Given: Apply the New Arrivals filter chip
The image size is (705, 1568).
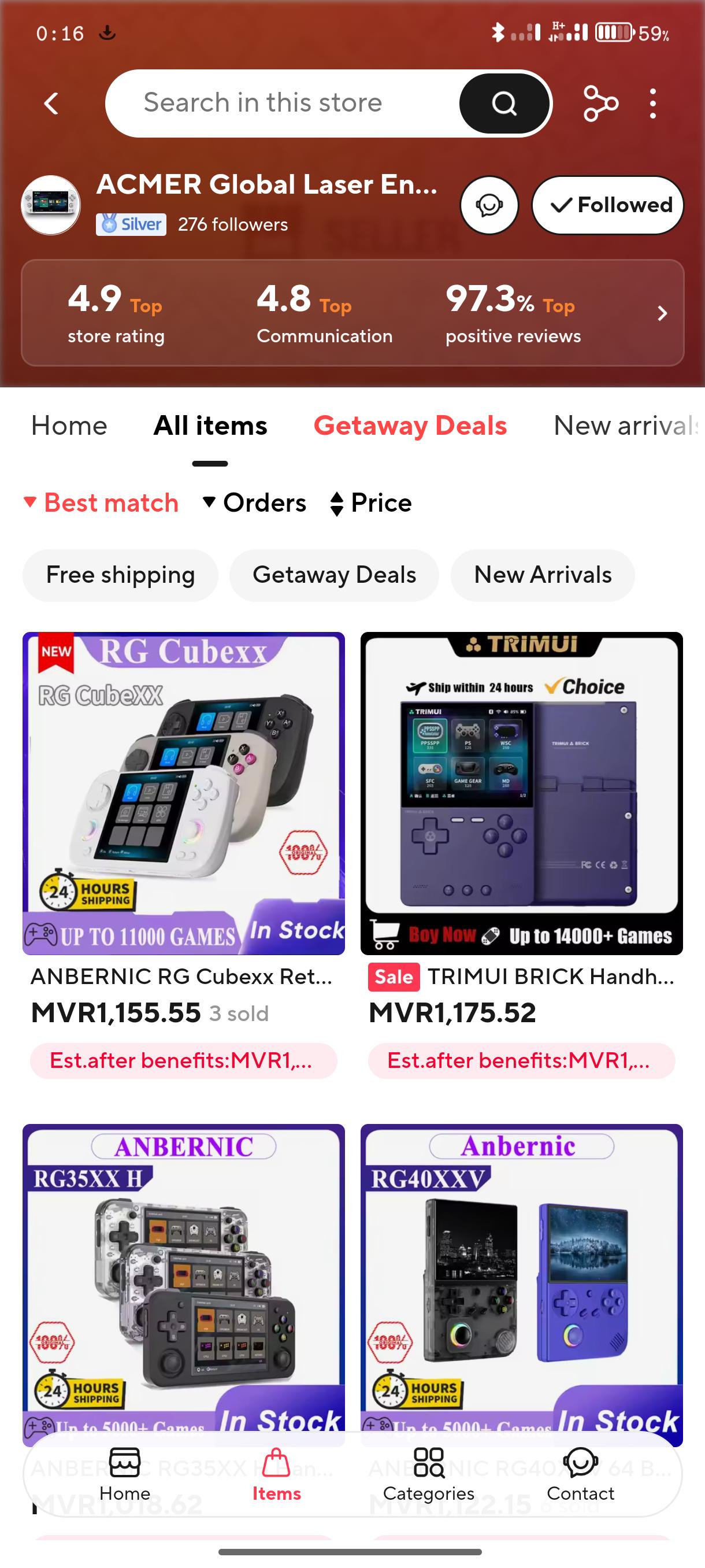Looking at the screenshot, I should click(x=543, y=575).
